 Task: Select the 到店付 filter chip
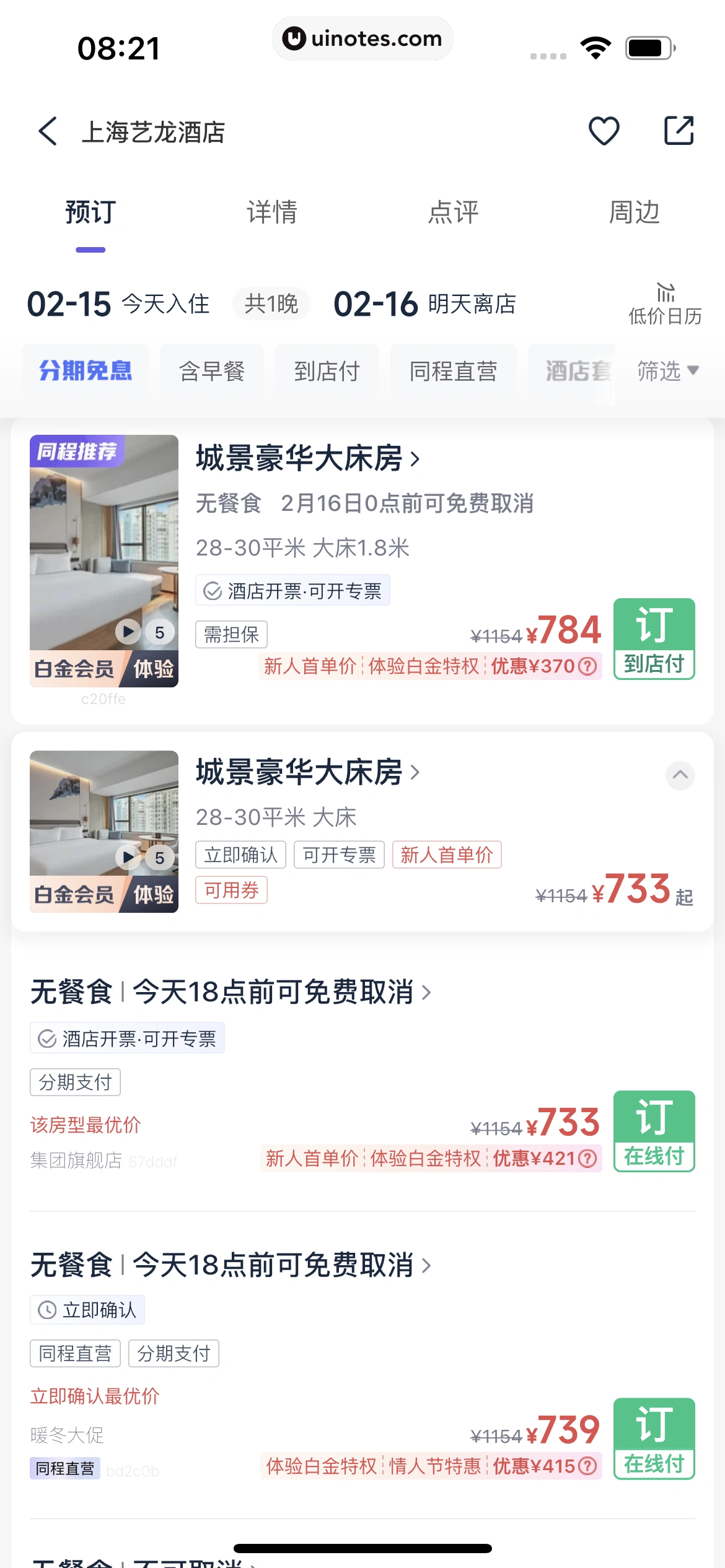coord(327,371)
